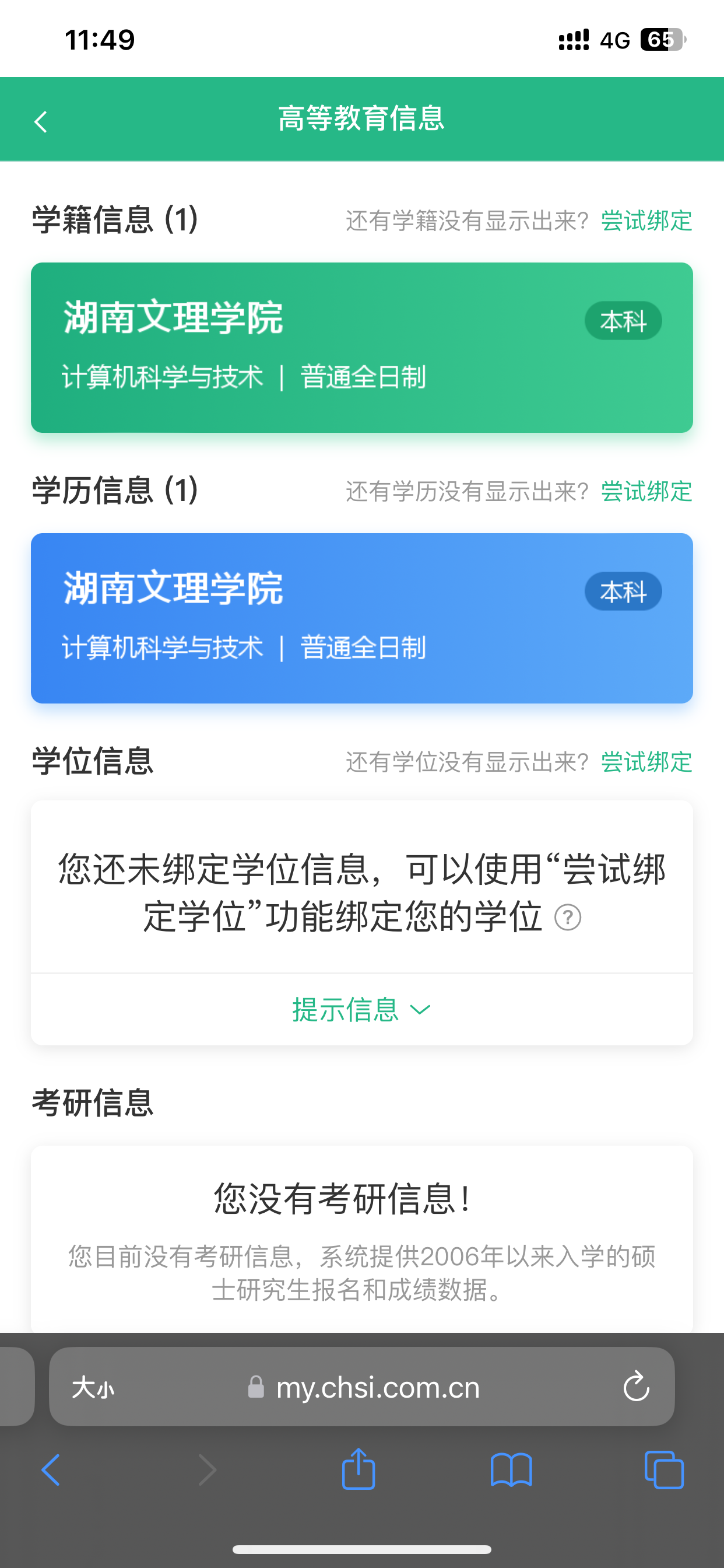Viewport: 724px width, 1568px height.
Task: Open the question mark help for 学位 binding
Action: click(x=568, y=918)
